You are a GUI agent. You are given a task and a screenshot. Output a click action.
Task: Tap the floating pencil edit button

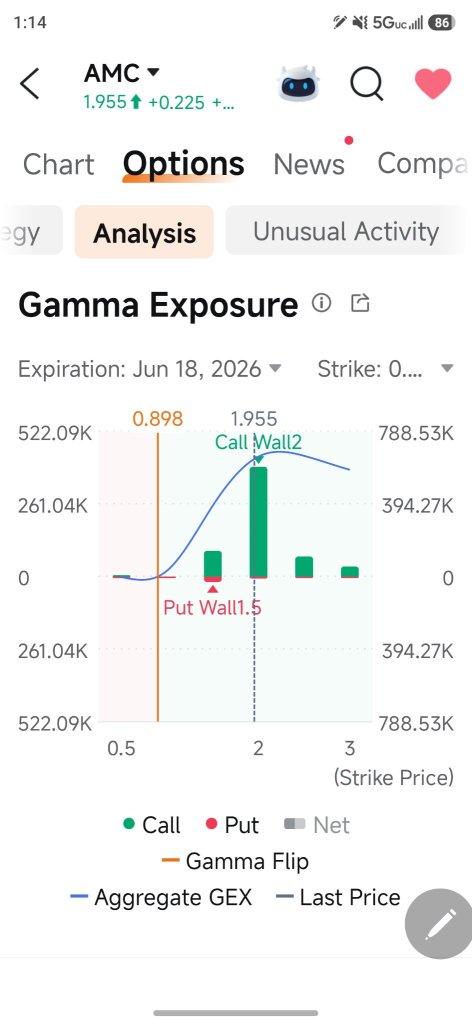pyautogui.click(x=439, y=923)
